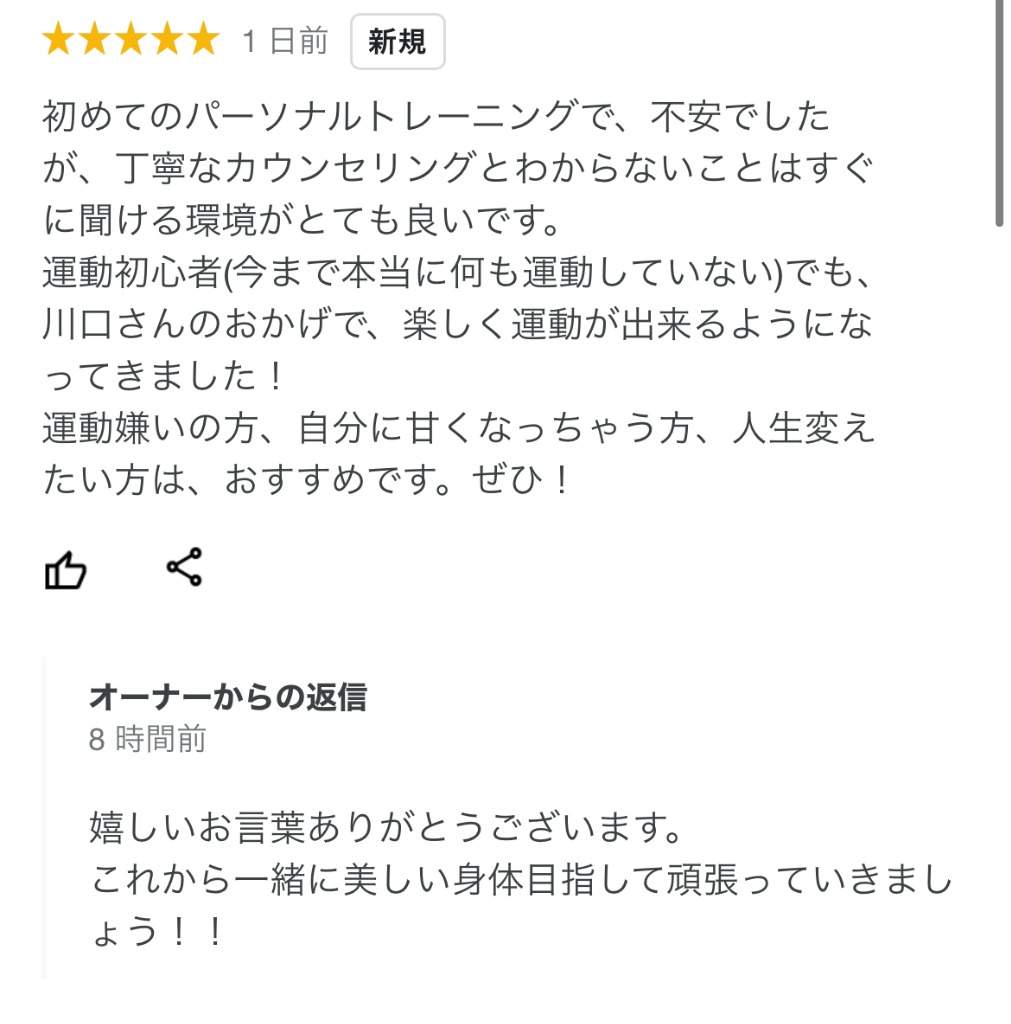Like this five-star review

tap(66, 569)
